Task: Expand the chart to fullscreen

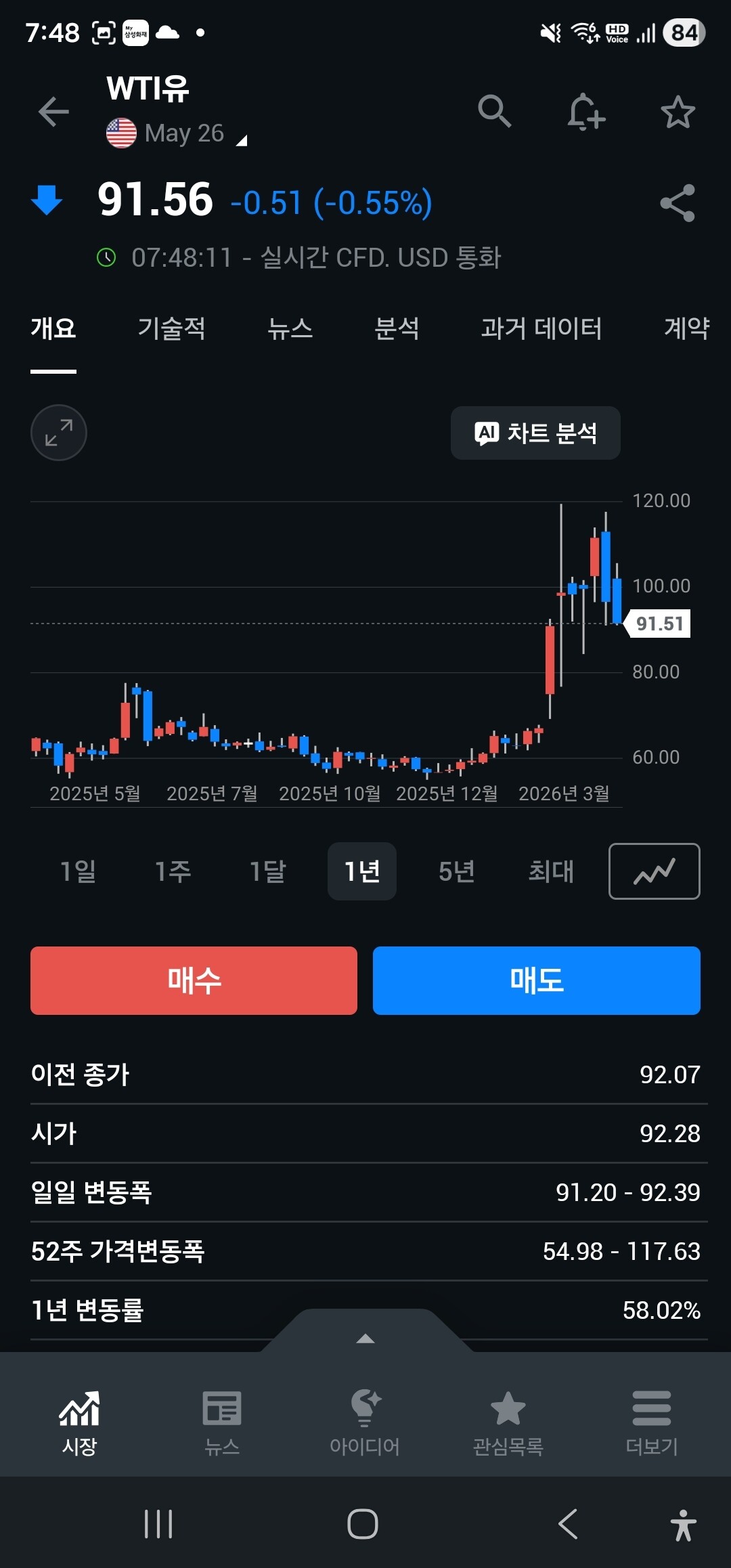Action: click(59, 433)
